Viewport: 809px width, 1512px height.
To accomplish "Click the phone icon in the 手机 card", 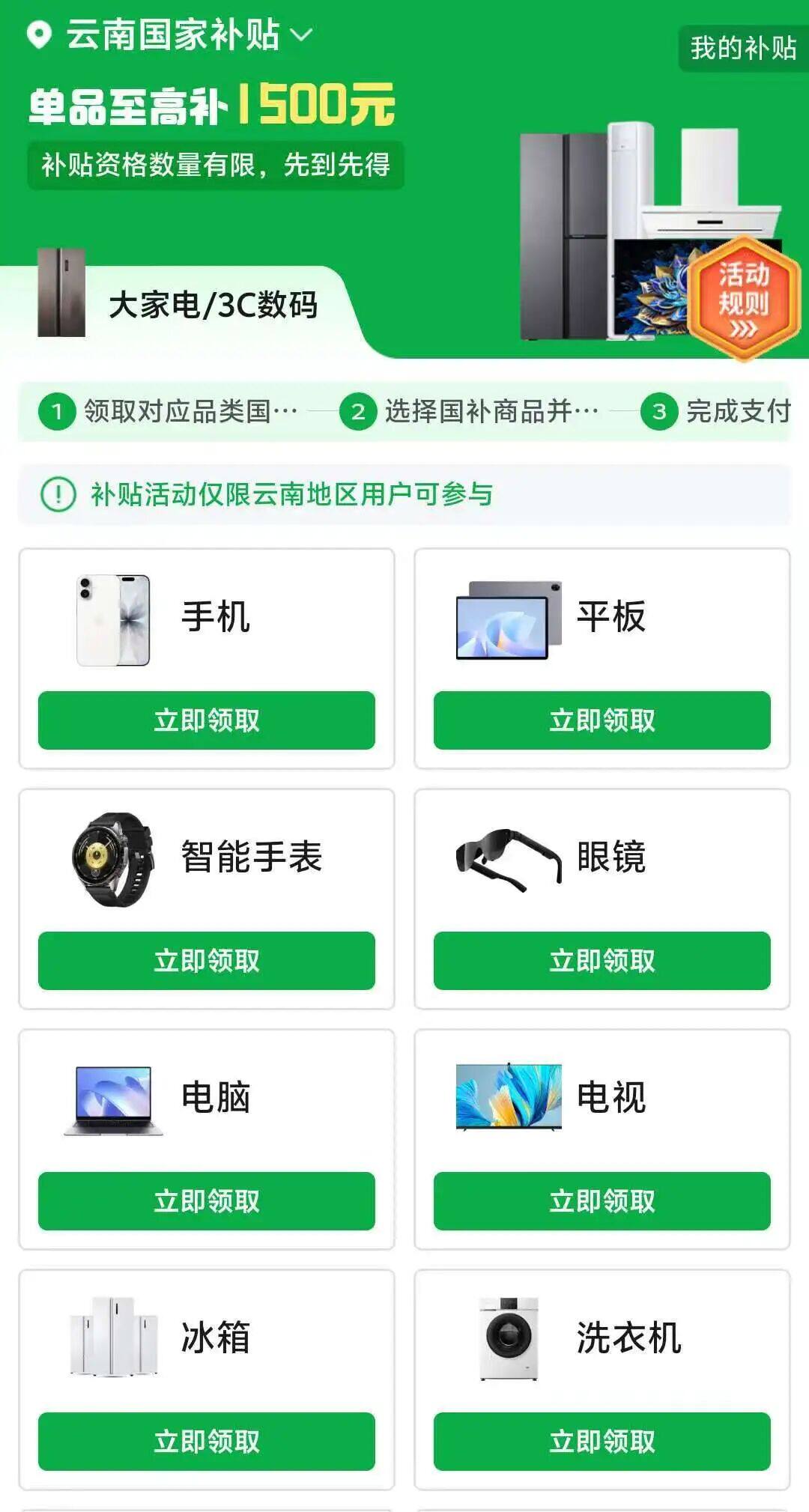I will (112, 618).
